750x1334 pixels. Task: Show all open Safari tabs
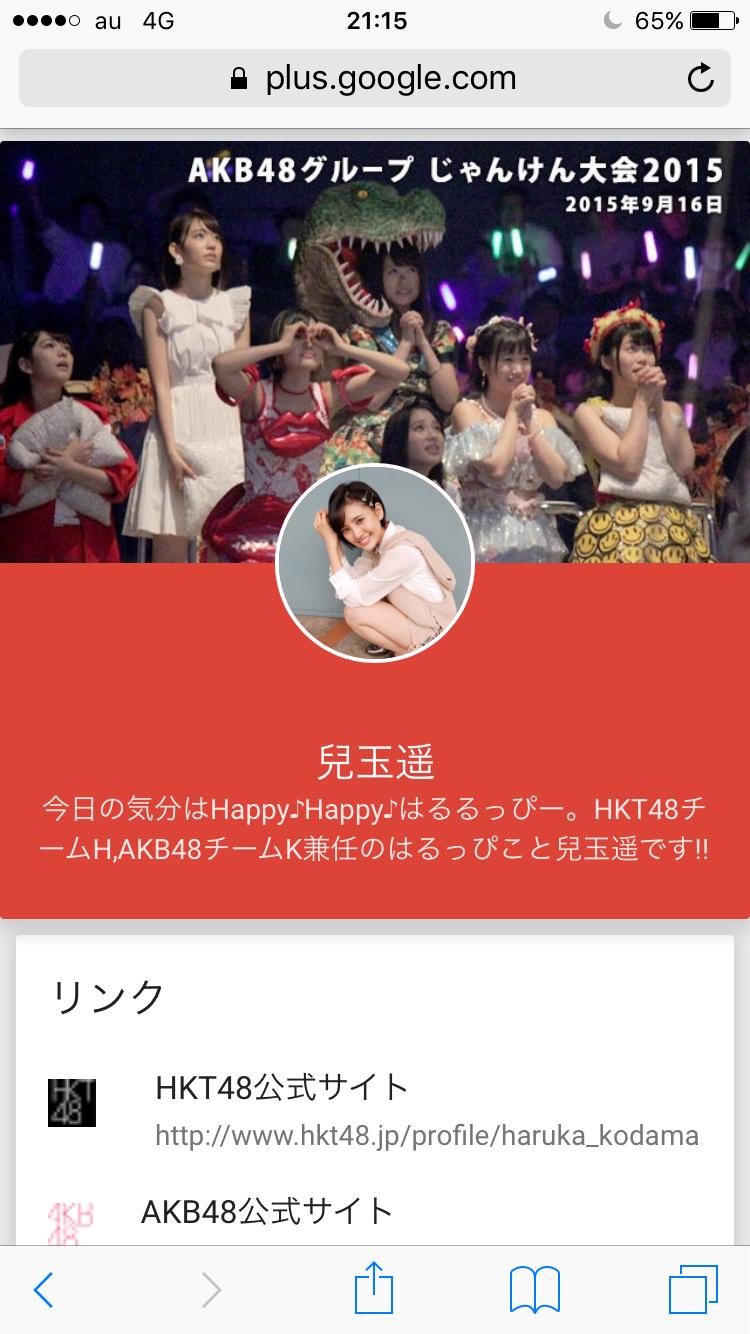(692, 1290)
